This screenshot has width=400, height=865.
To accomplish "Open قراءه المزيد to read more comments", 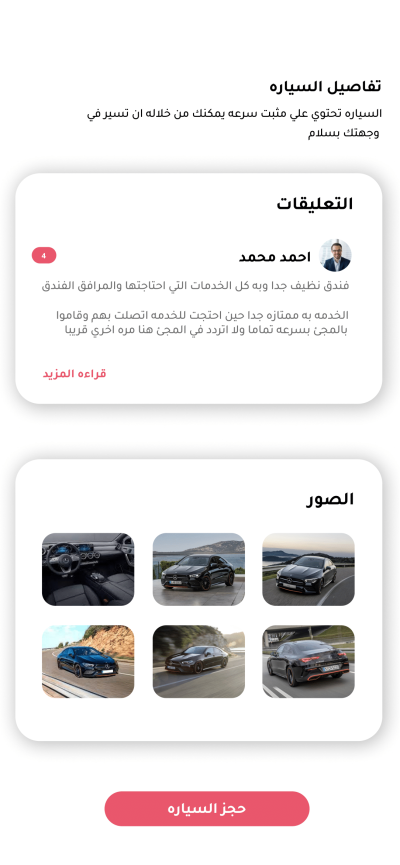I will [74, 373].
